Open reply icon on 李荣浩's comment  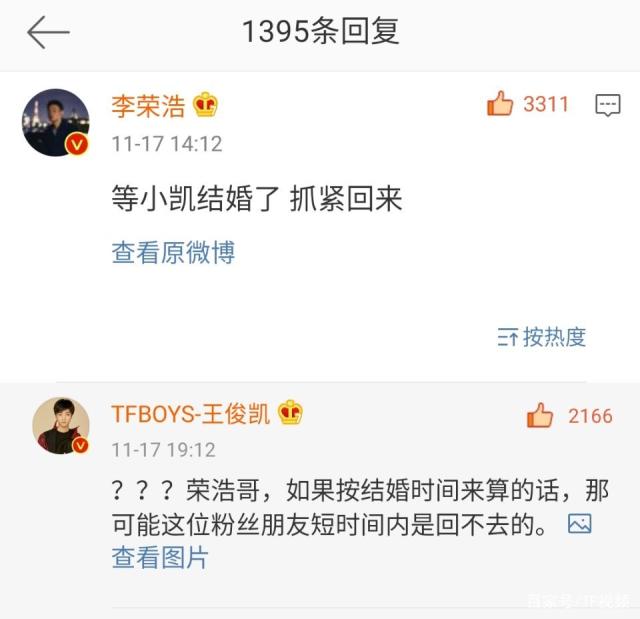click(607, 105)
